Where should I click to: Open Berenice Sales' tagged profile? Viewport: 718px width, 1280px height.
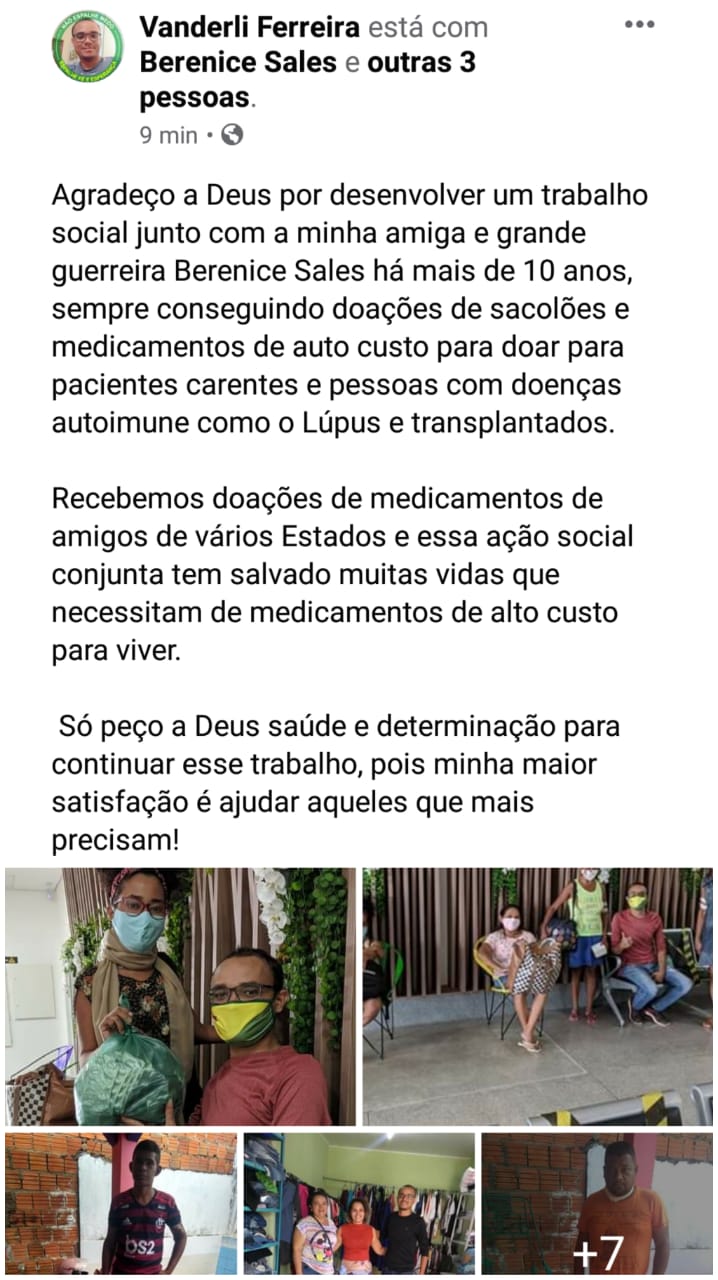[238, 62]
